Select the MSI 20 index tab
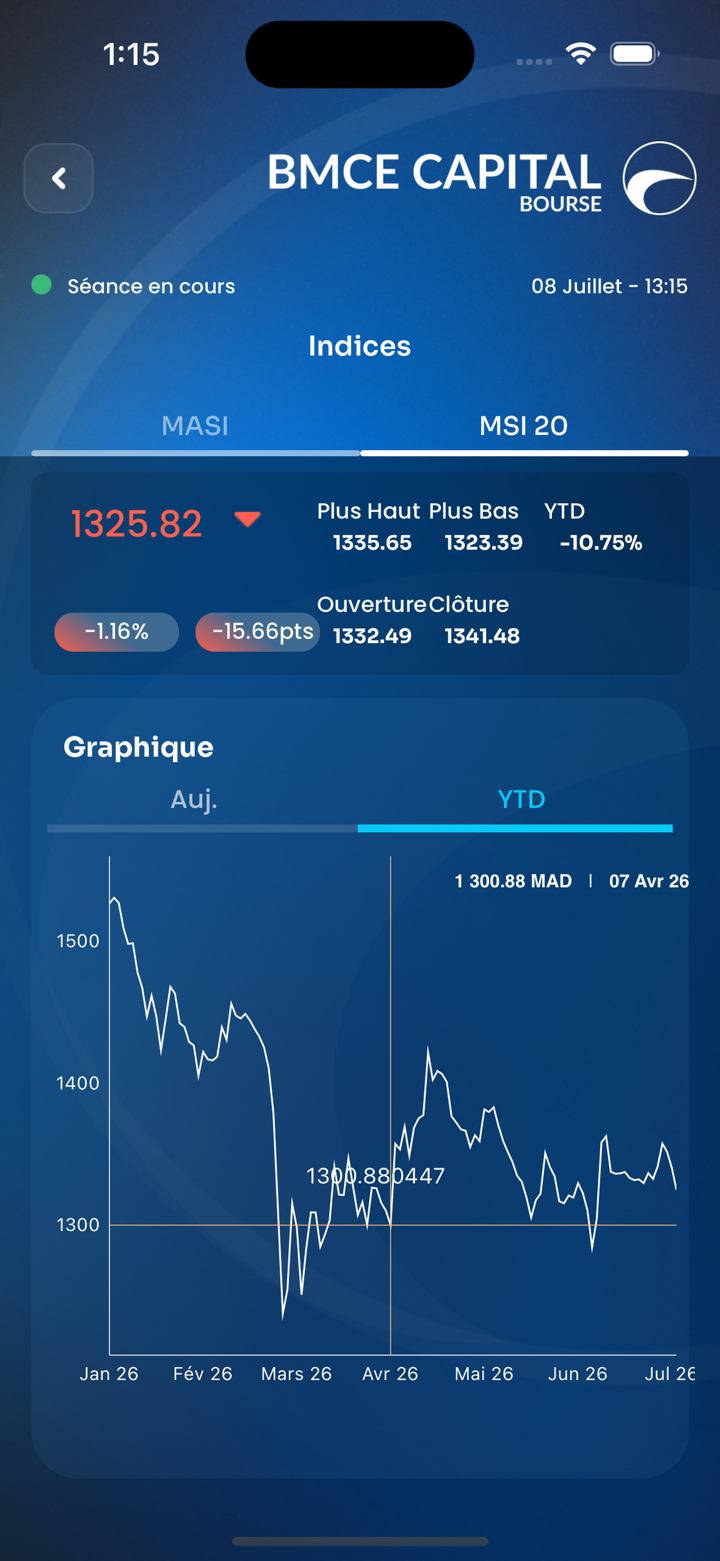720x1561 pixels. pyautogui.click(x=524, y=427)
